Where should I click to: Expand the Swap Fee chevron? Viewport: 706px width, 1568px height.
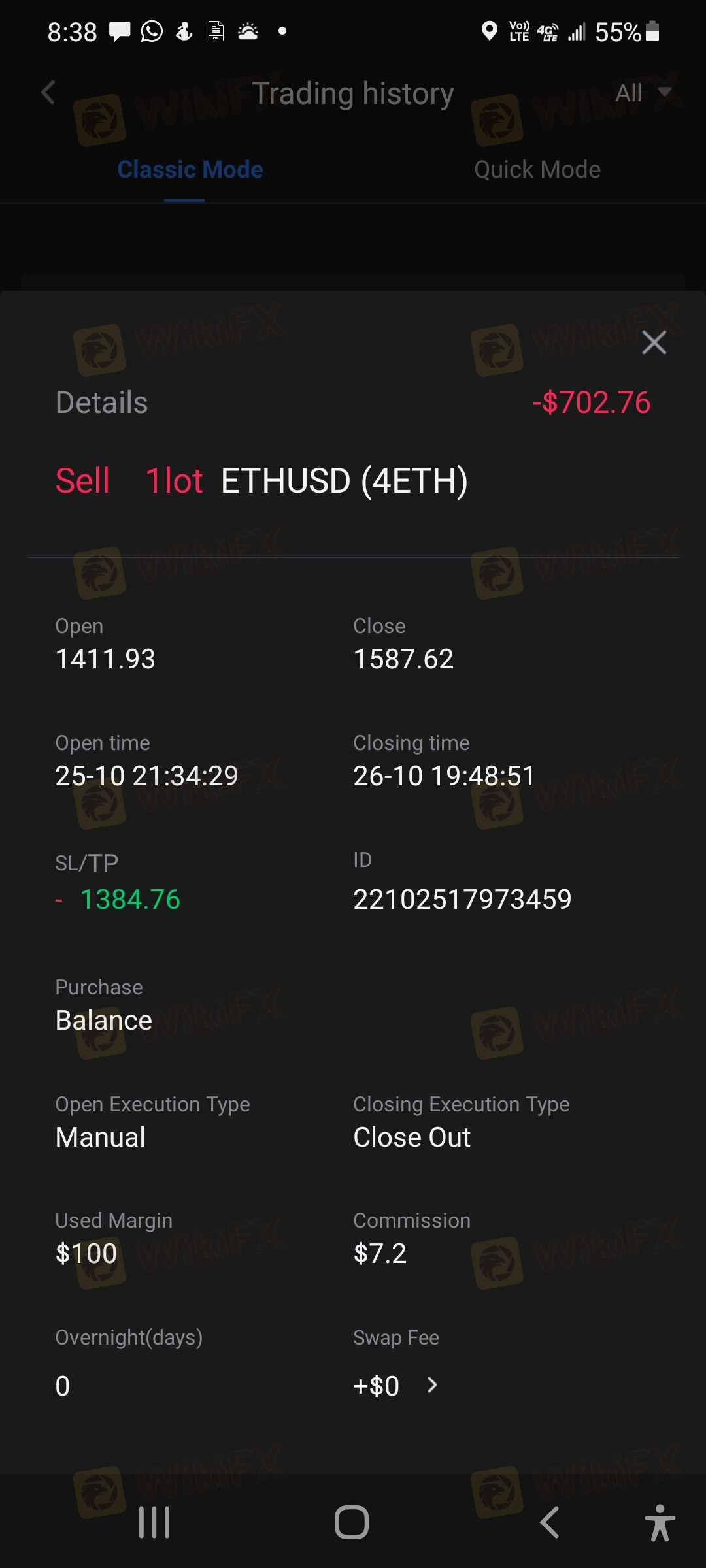[431, 1385]
